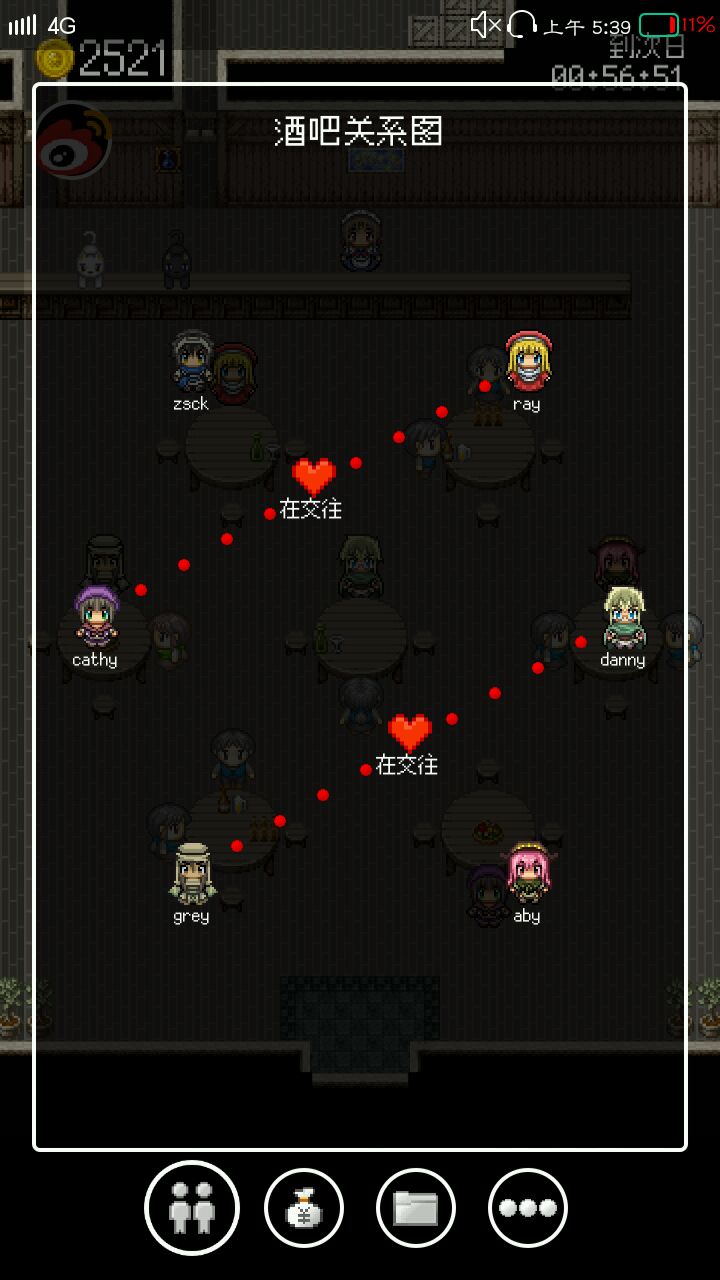Select the character cathy
The width and height of the screenshot is (720, 1280).
[x=96, y=617]
